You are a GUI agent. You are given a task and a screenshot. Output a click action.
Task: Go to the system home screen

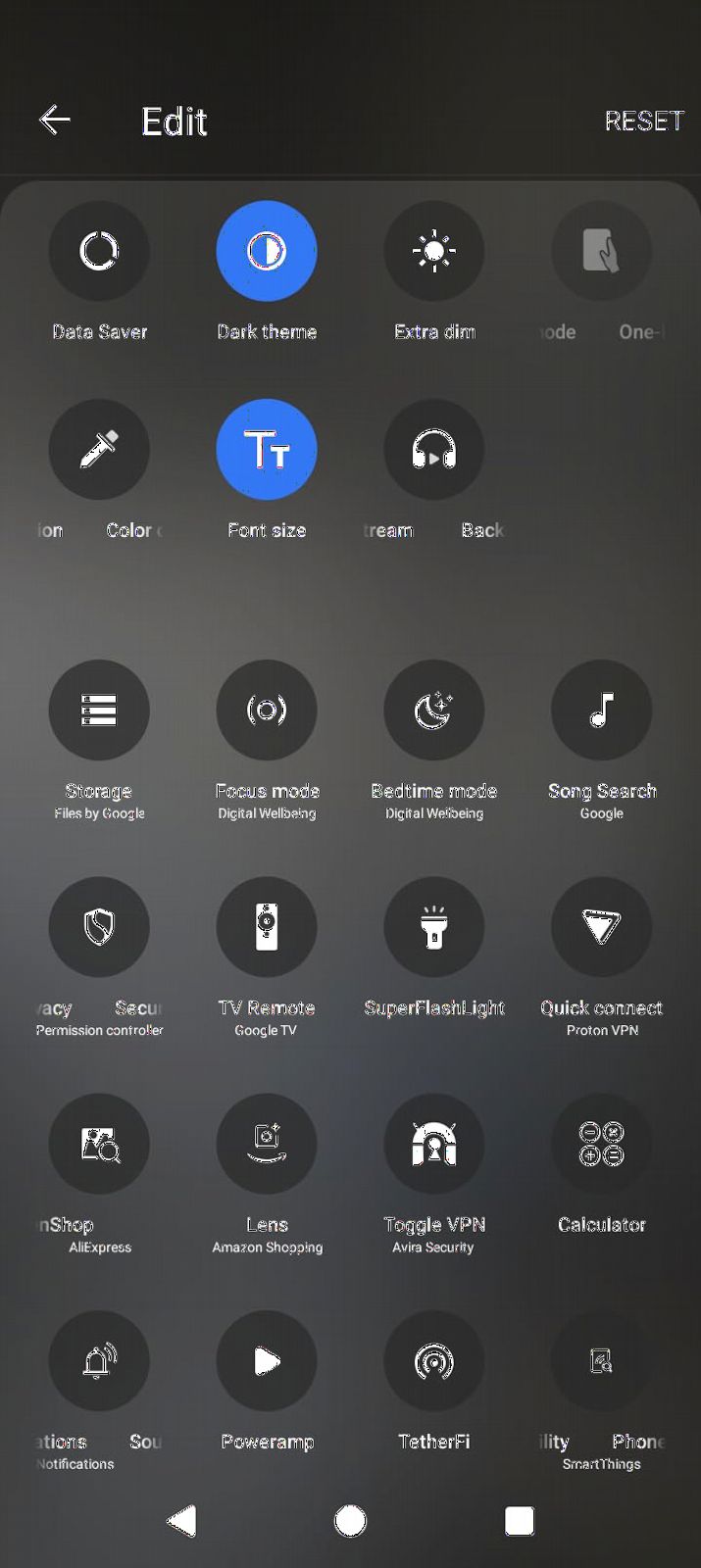[350, 1521]
